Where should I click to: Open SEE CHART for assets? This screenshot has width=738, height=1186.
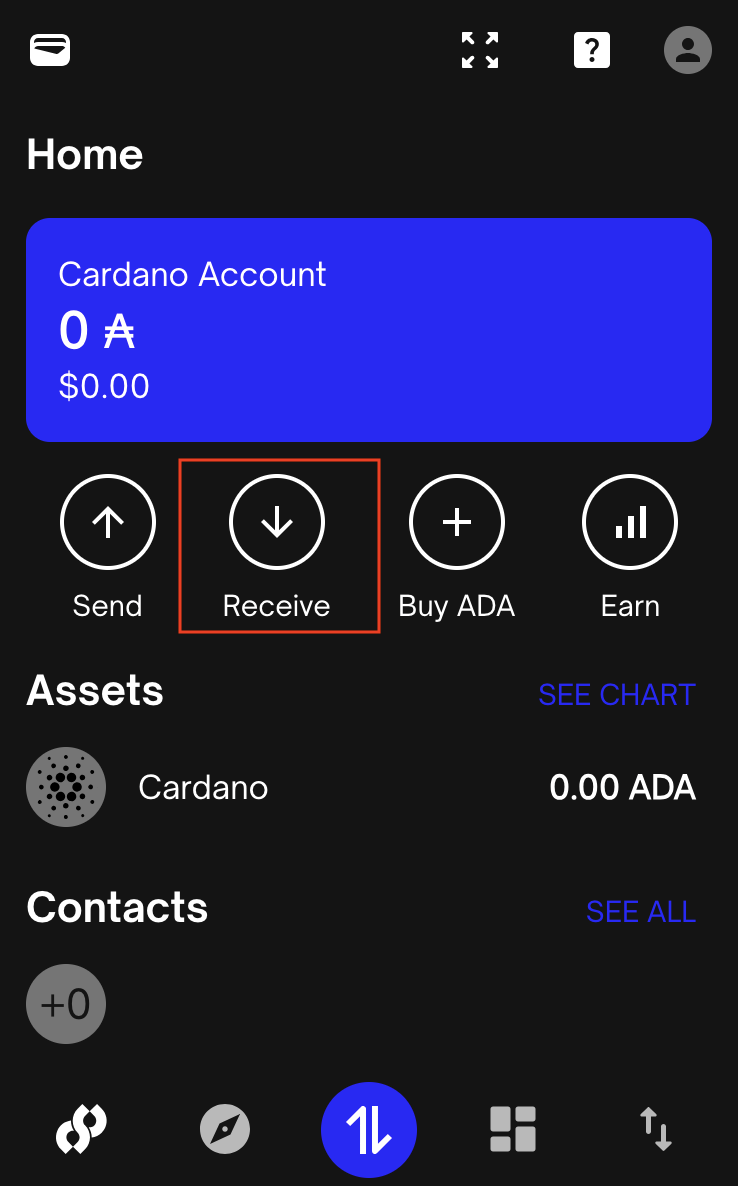coord(616,694)
